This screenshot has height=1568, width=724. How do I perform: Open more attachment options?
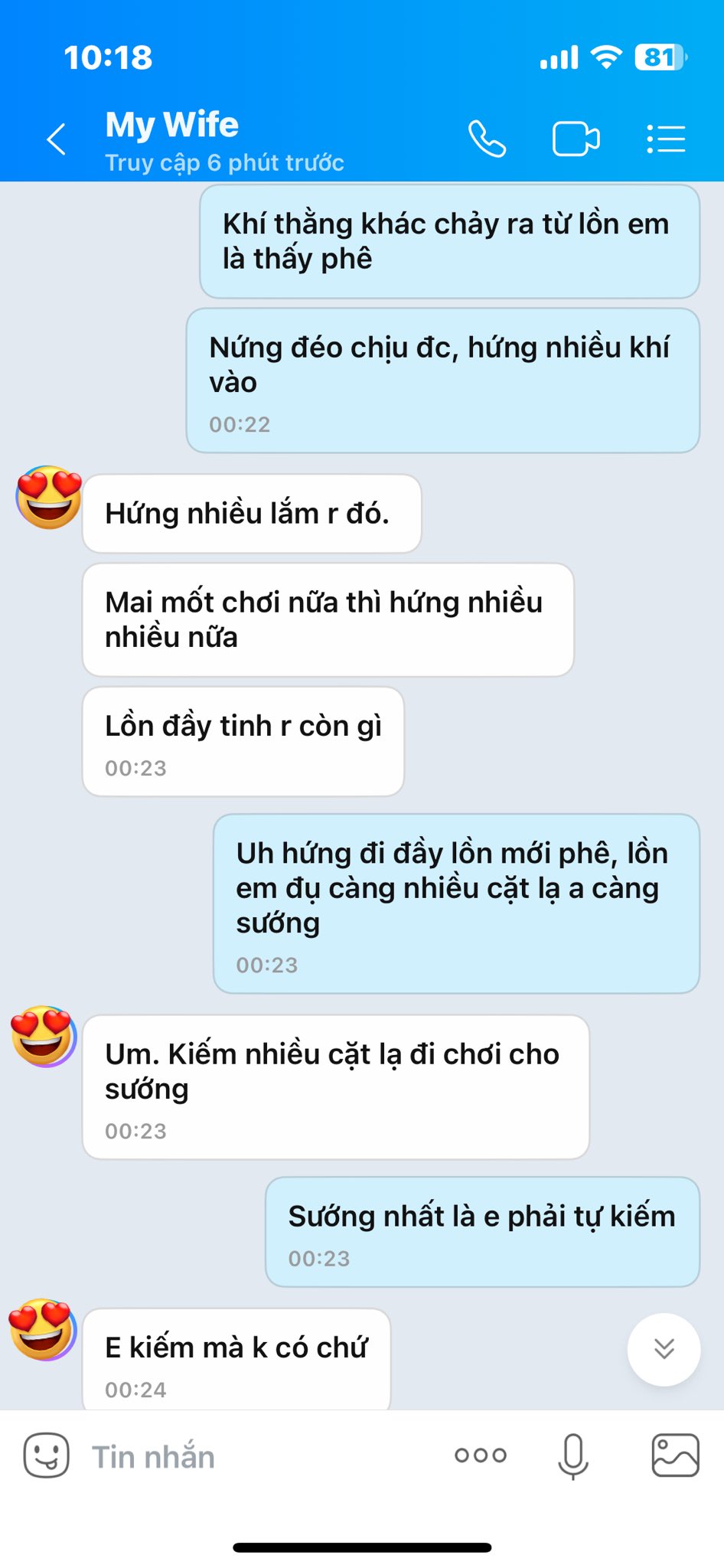[x=481, y=1455]
